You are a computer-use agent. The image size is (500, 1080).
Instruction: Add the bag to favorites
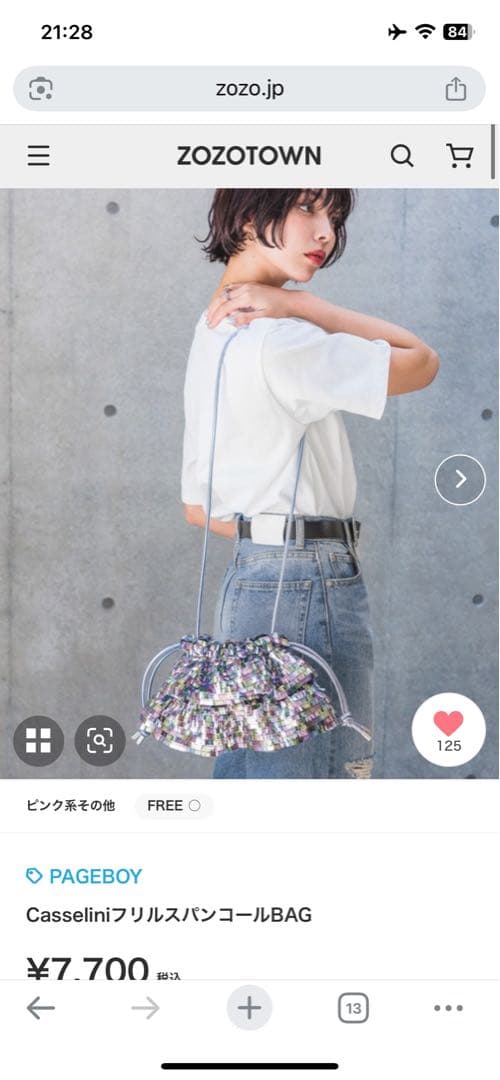pos(448,729)
